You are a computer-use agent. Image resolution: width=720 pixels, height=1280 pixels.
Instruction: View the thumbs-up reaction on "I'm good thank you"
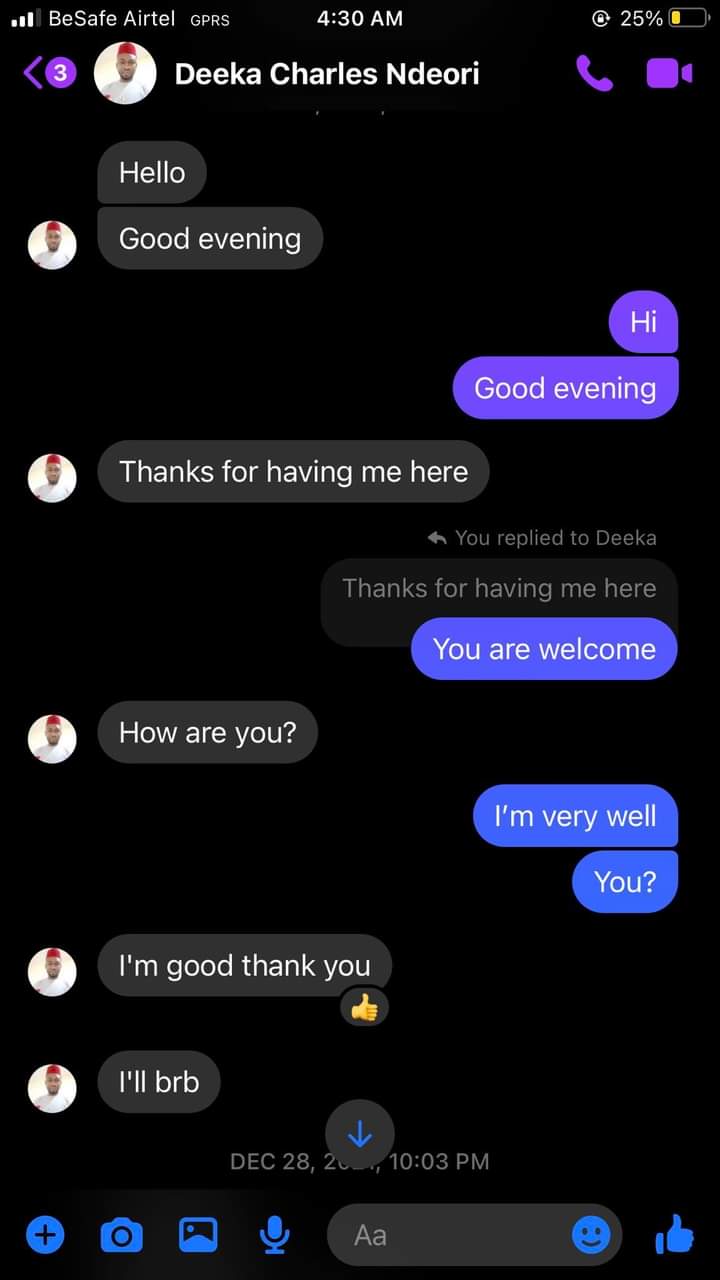[x=364, y=1009]
